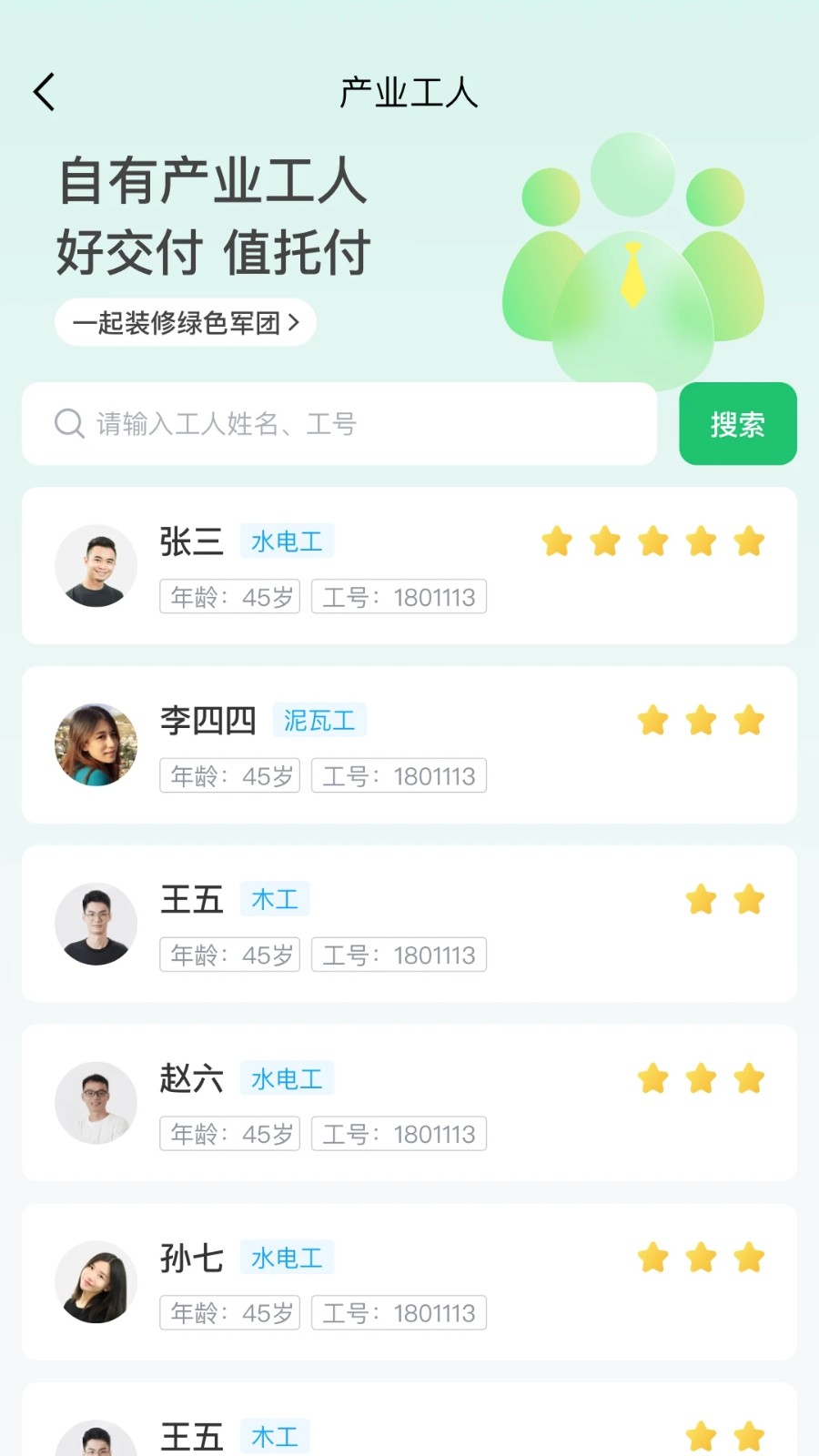
Task: Click the third star on 张三's rating
Action: [x=653, y=540]
